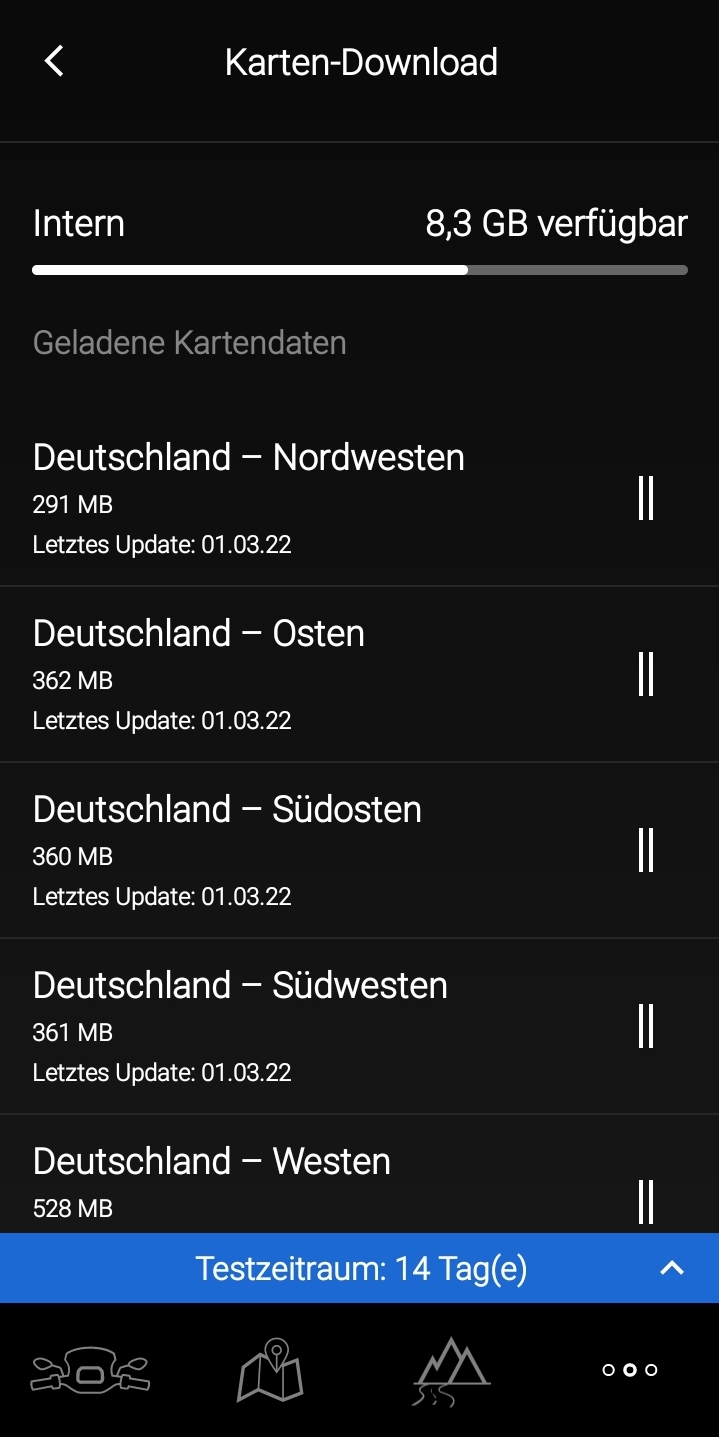Pause the Deutschland – Südwesten download
Screen dimensions: 719x1437
pyautogui.click(x=646, y=1026)
